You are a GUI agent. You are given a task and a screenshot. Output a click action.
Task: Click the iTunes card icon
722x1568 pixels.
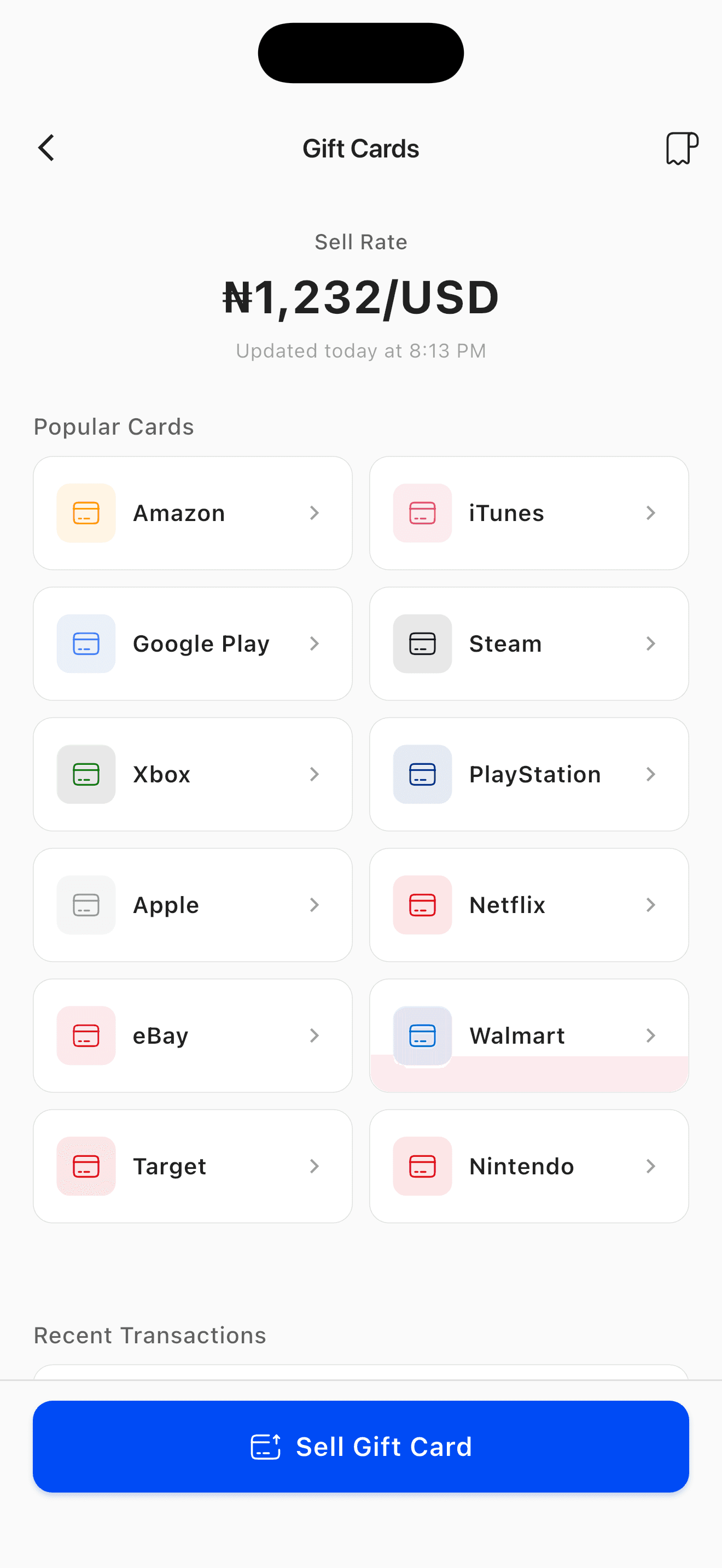pos(422,512)
